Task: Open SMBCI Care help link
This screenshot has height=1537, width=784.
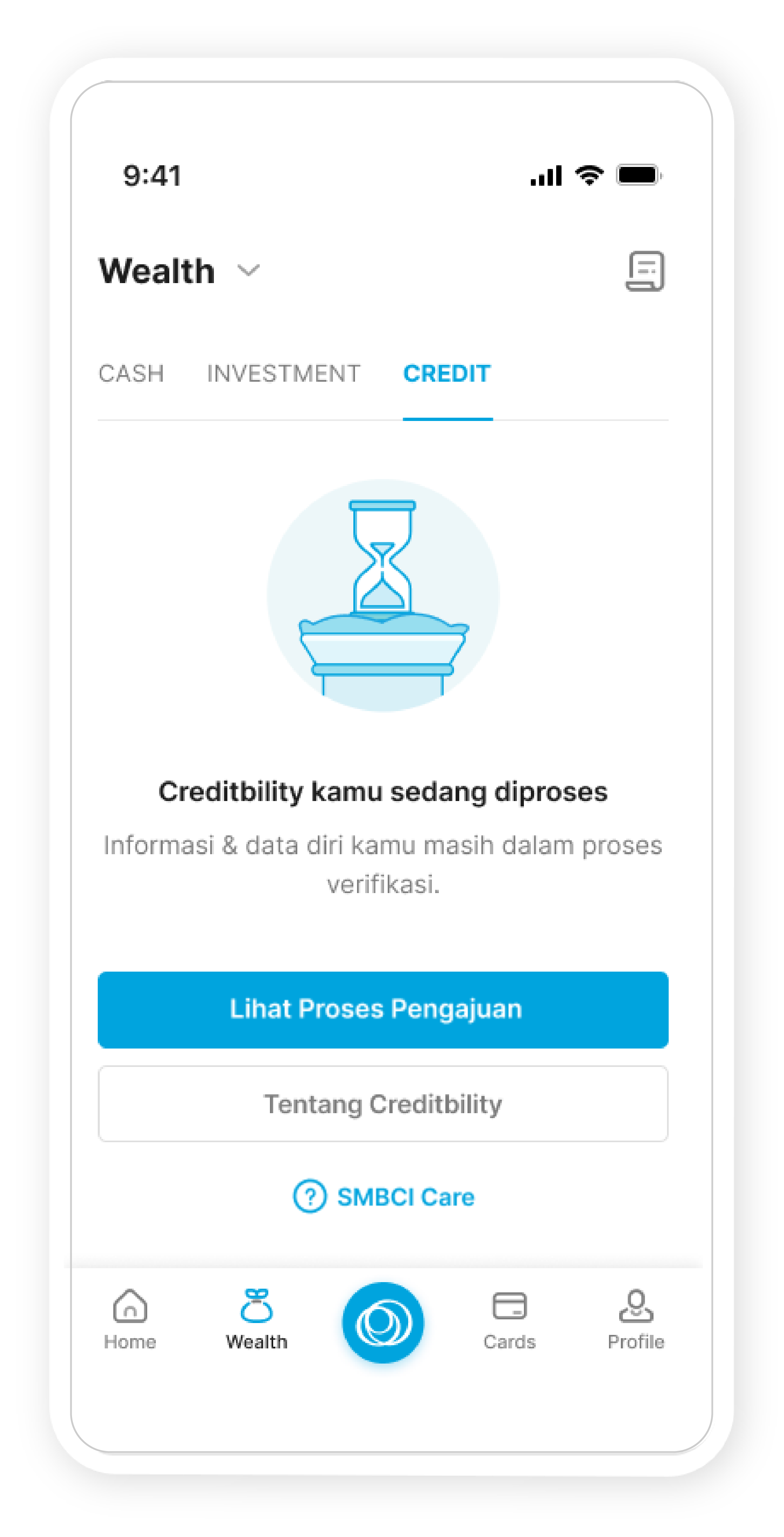Action: pos(384,1197)
